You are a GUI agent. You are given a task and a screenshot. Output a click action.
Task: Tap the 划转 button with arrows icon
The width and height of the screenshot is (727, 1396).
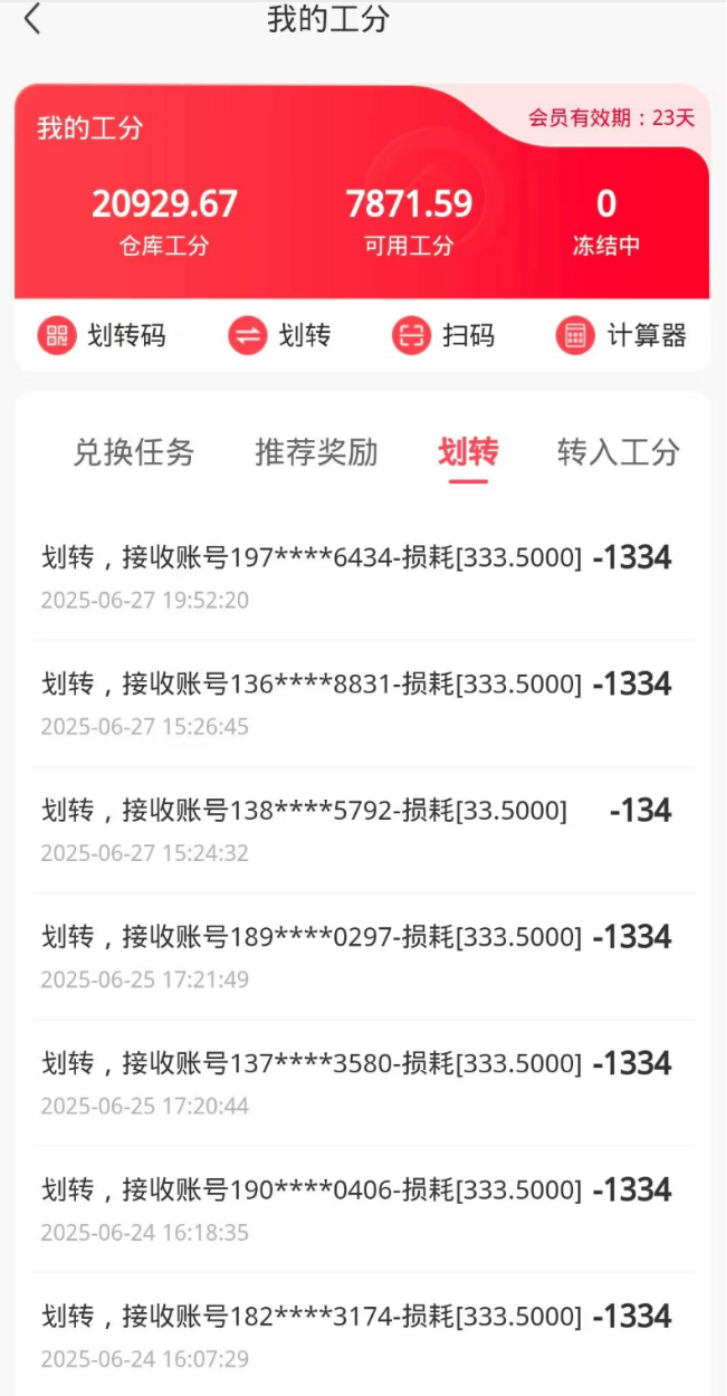tap(280, 336)
